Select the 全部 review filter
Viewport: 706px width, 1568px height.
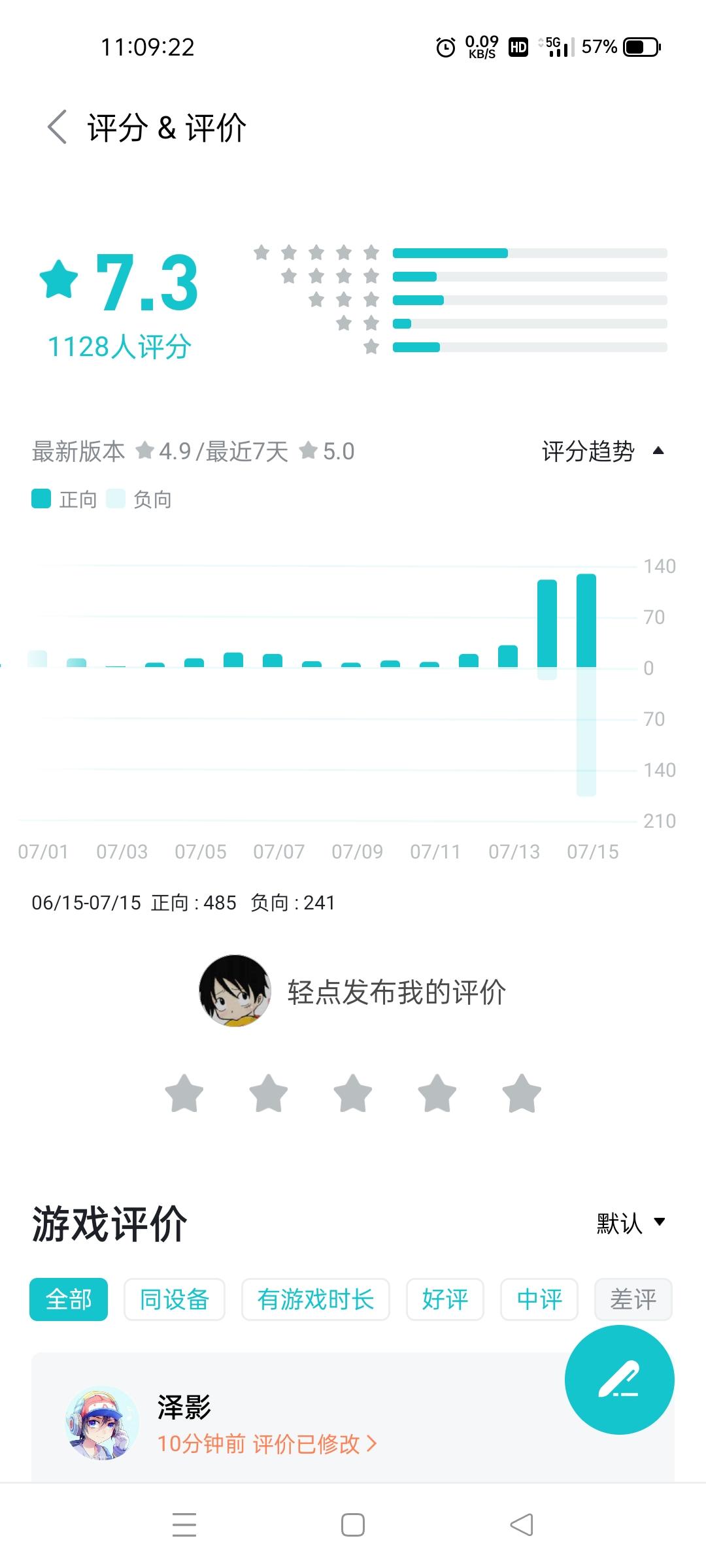coord(69,1299)
